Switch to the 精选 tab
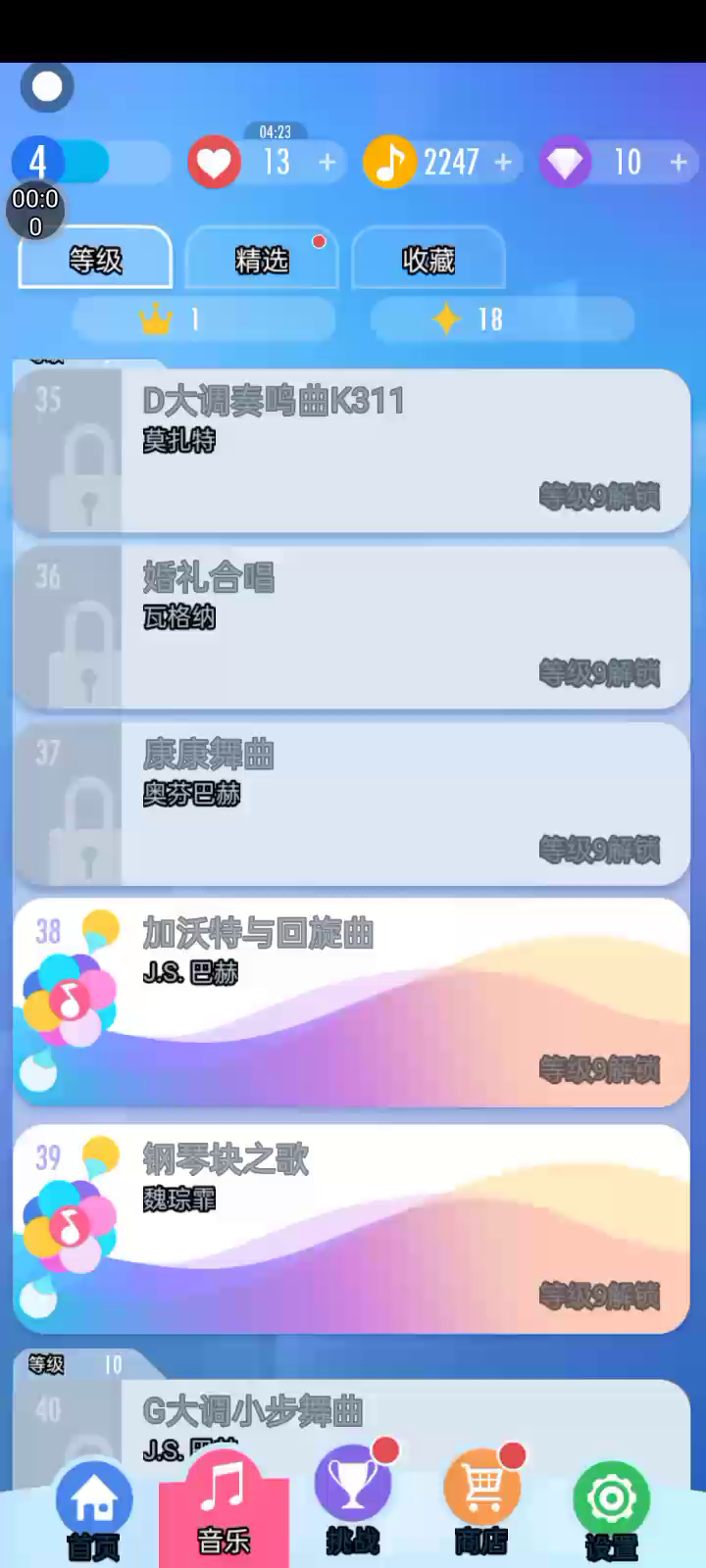Screen dimensions: 706x1568 pos(262,259)
